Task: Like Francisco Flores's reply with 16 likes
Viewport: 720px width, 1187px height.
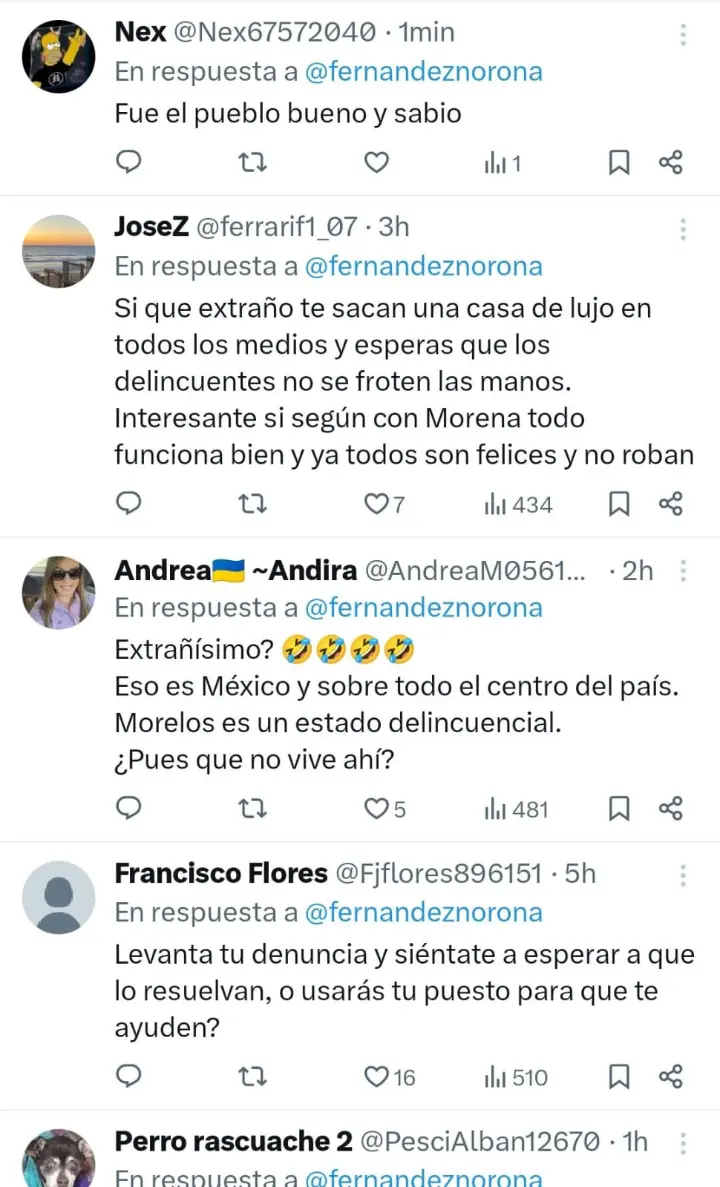Action: tap(376, 1076)
